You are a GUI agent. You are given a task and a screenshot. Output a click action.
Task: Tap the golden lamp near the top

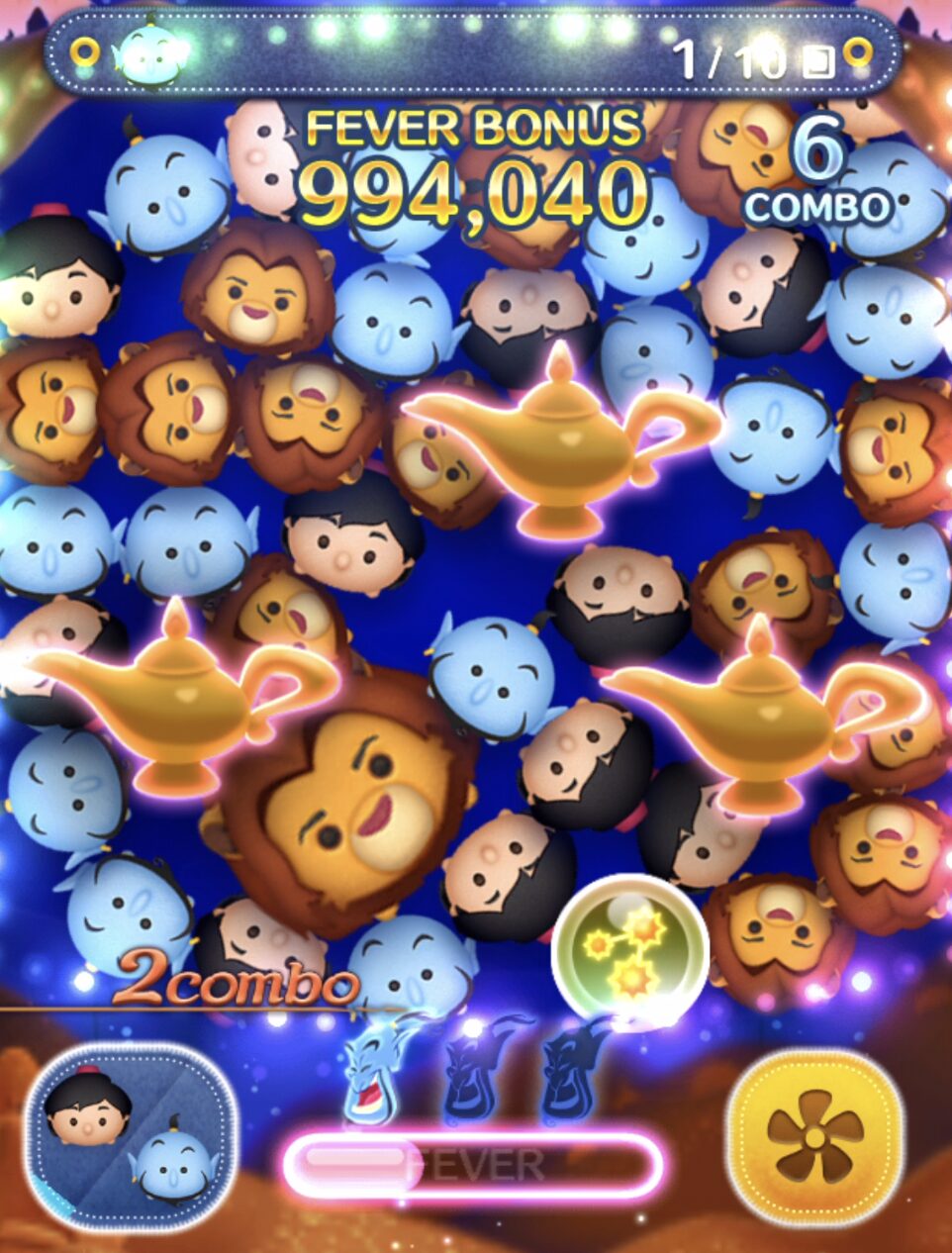[561, 436]
